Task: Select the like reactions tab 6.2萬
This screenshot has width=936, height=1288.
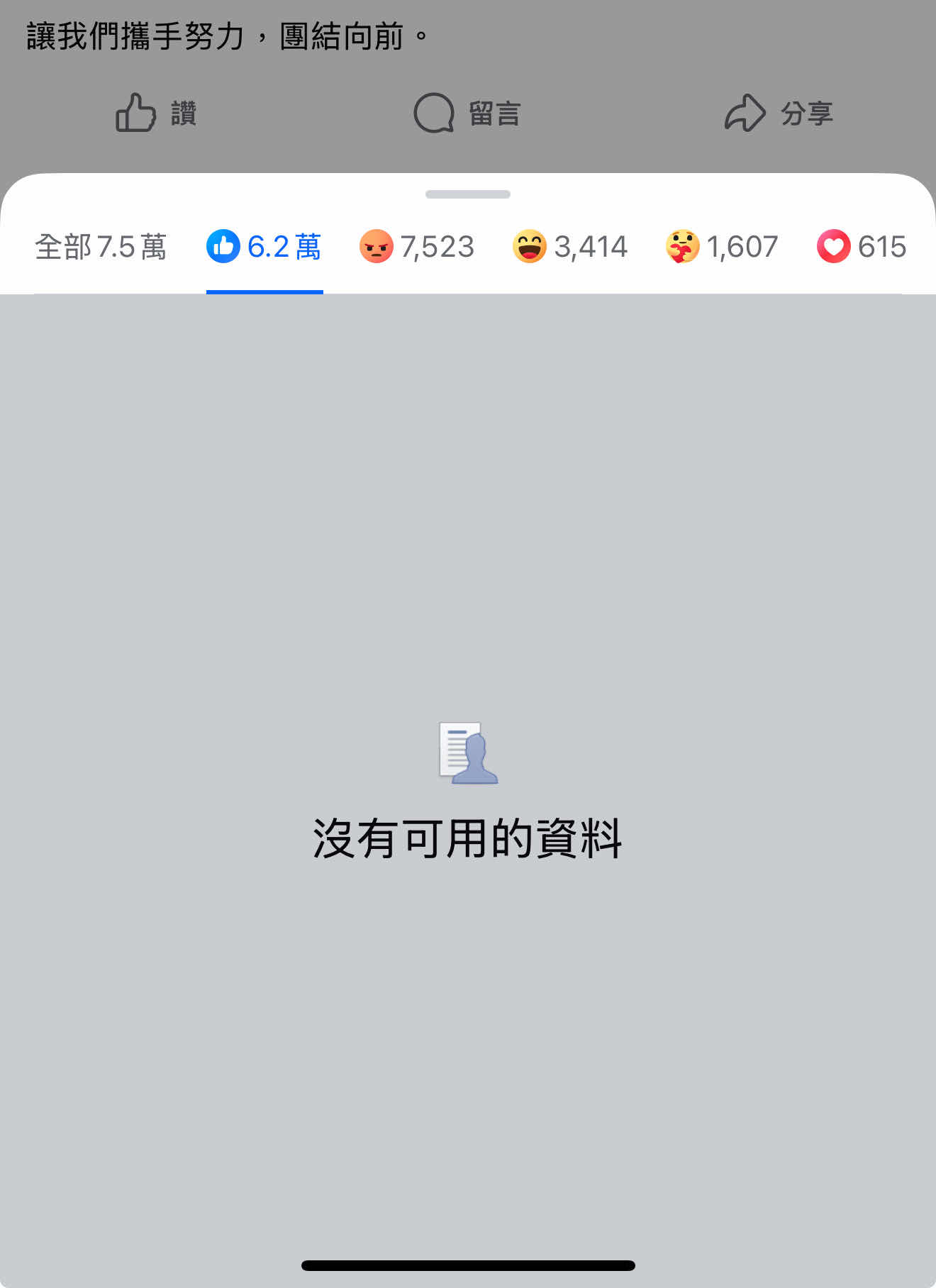Action: coord(264,248)
